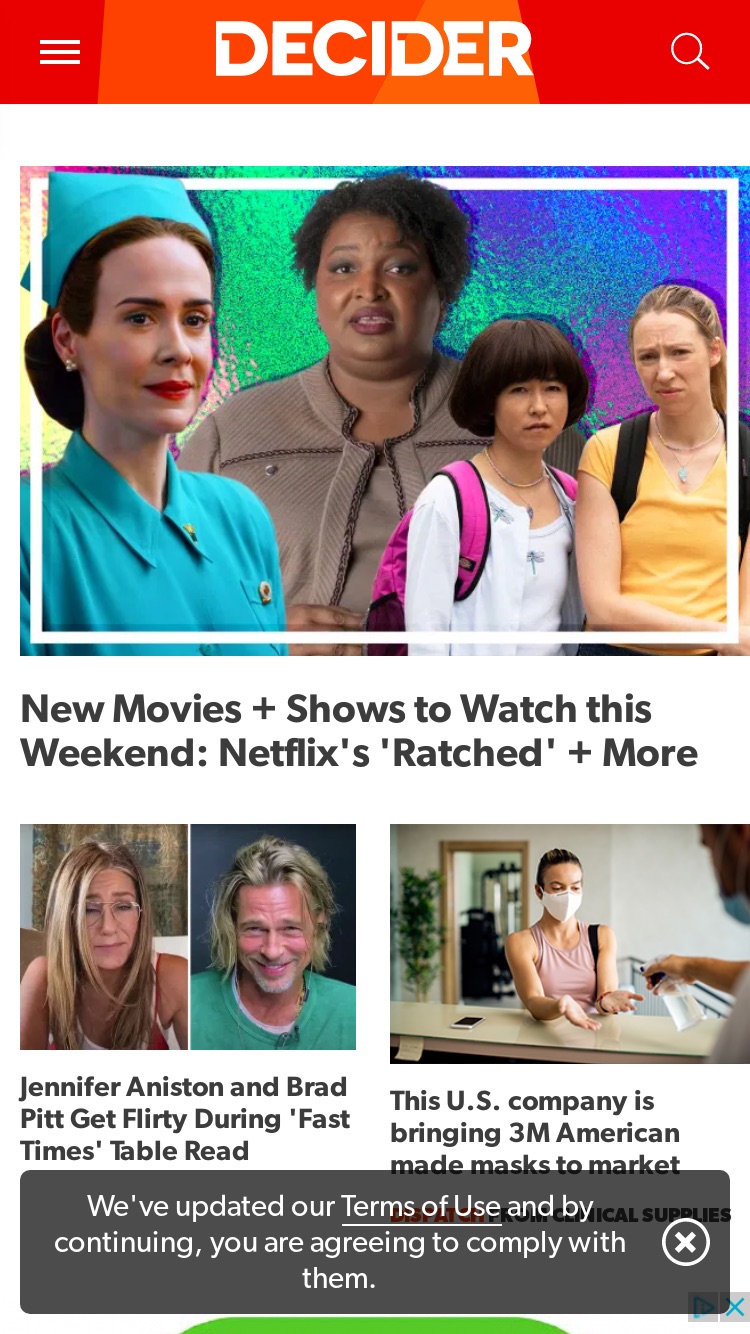Close the bottom ad banner
Viewport: 750px width, 1334px height.
point(735,1307)
